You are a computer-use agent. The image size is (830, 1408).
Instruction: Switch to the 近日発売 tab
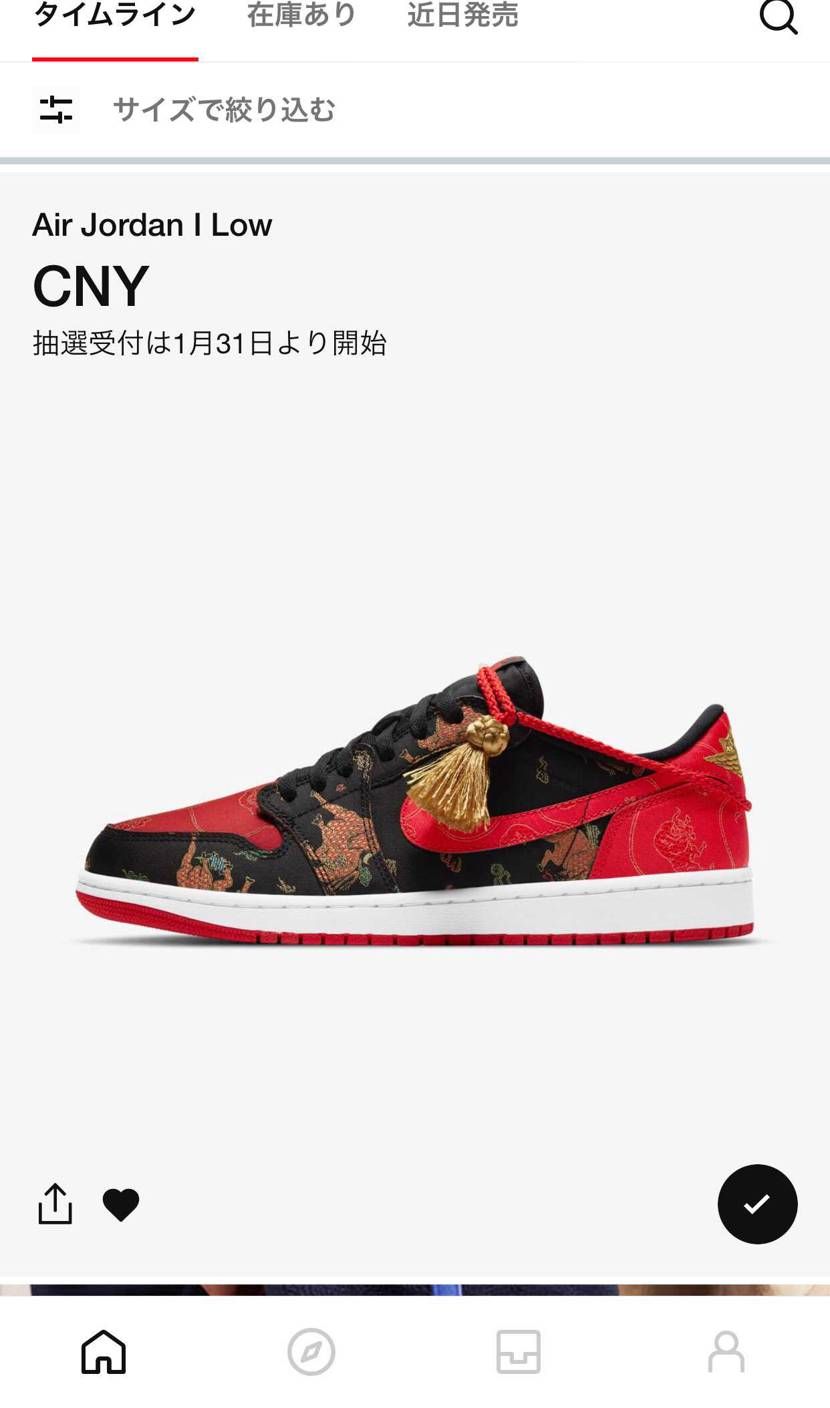coord(463,16)
